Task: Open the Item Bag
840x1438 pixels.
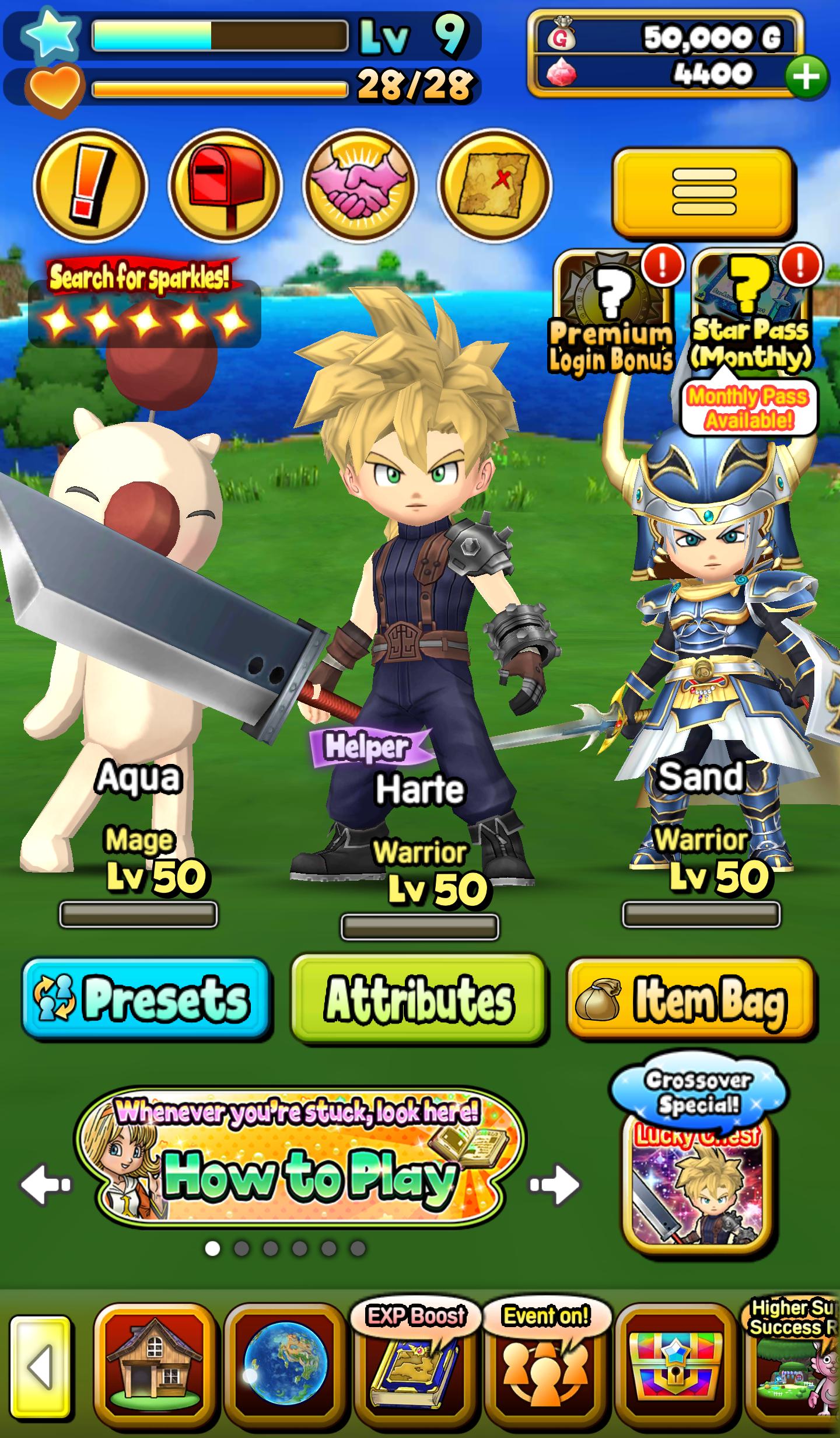Action: tap(691, 1000)
